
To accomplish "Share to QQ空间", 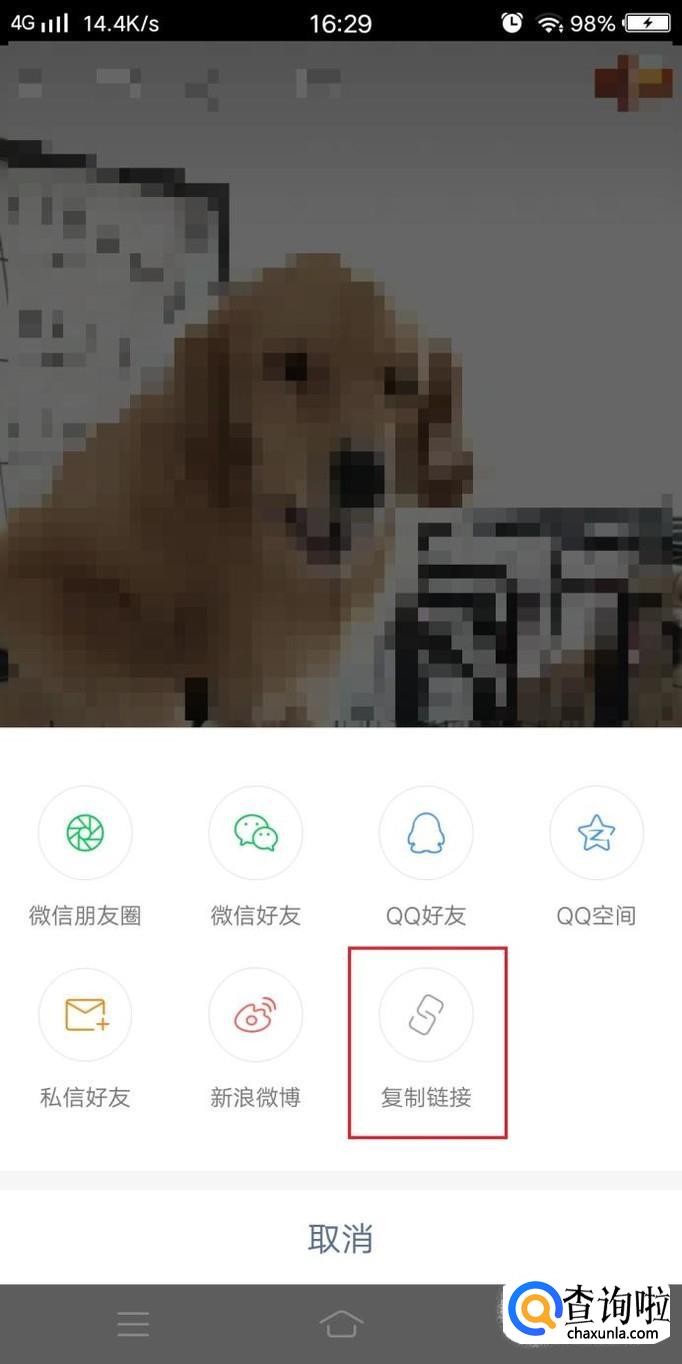I will tap(597, 833).
